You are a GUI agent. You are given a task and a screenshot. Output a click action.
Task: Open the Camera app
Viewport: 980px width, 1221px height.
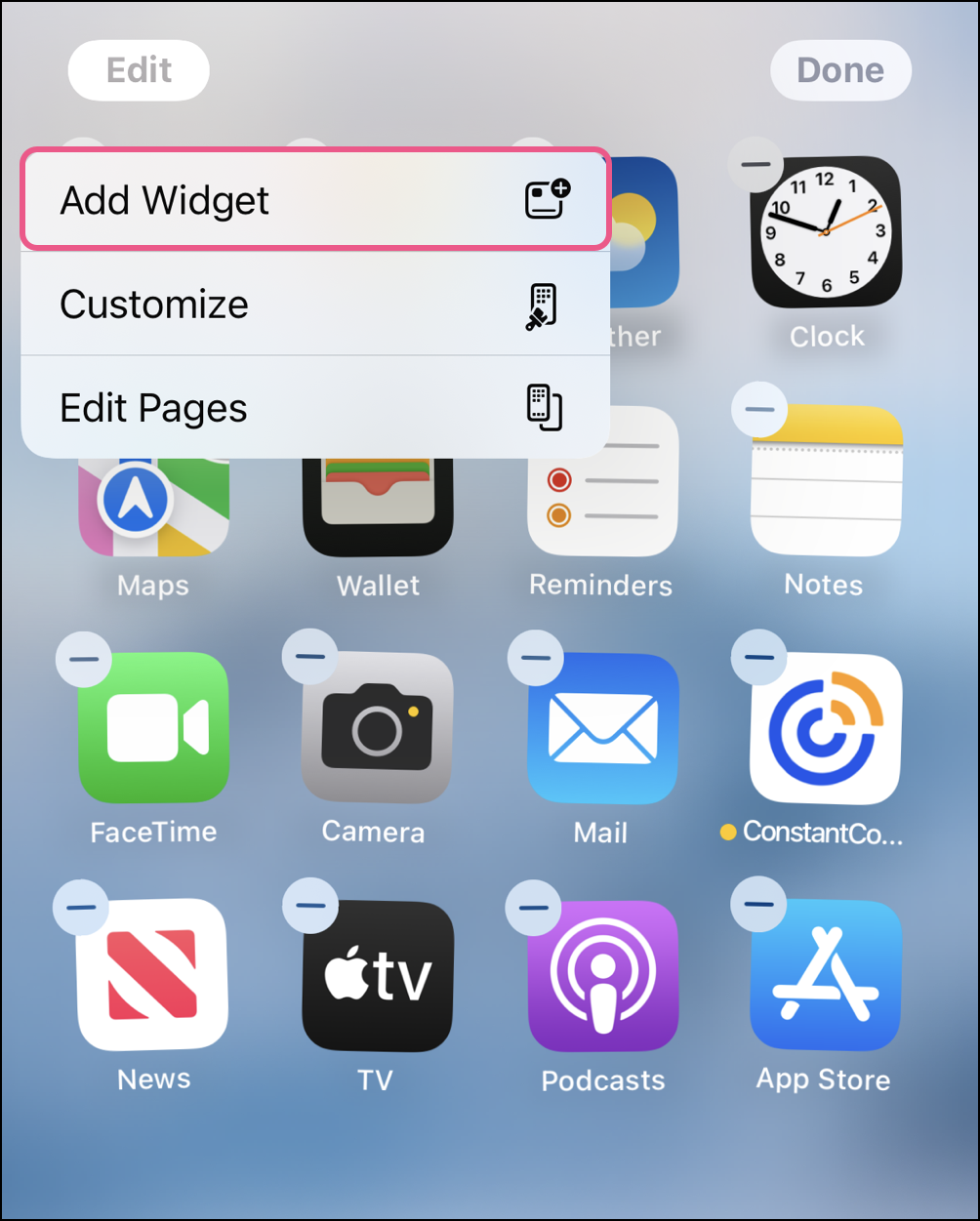377,727
